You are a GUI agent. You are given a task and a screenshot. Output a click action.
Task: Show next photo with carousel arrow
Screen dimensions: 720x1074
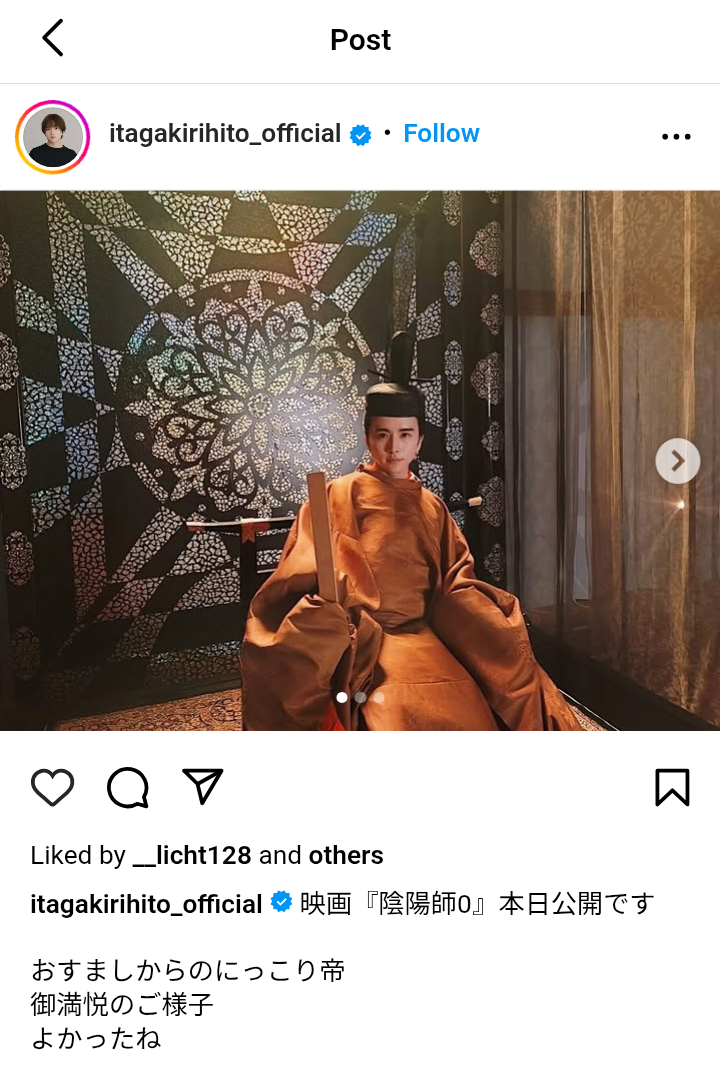pos(677,461)
